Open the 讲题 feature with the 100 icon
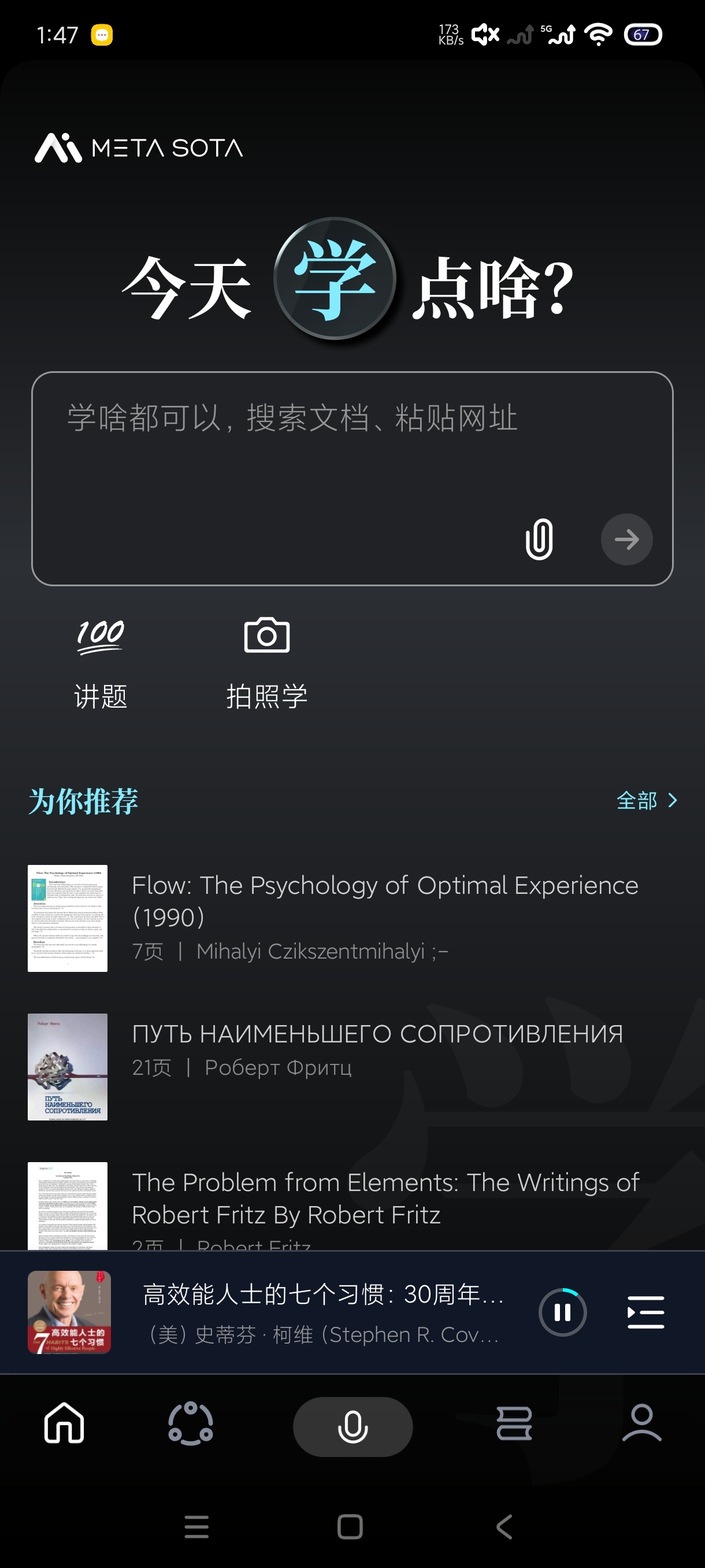This screenshot has height=1568, width=705. coord(101,636)
